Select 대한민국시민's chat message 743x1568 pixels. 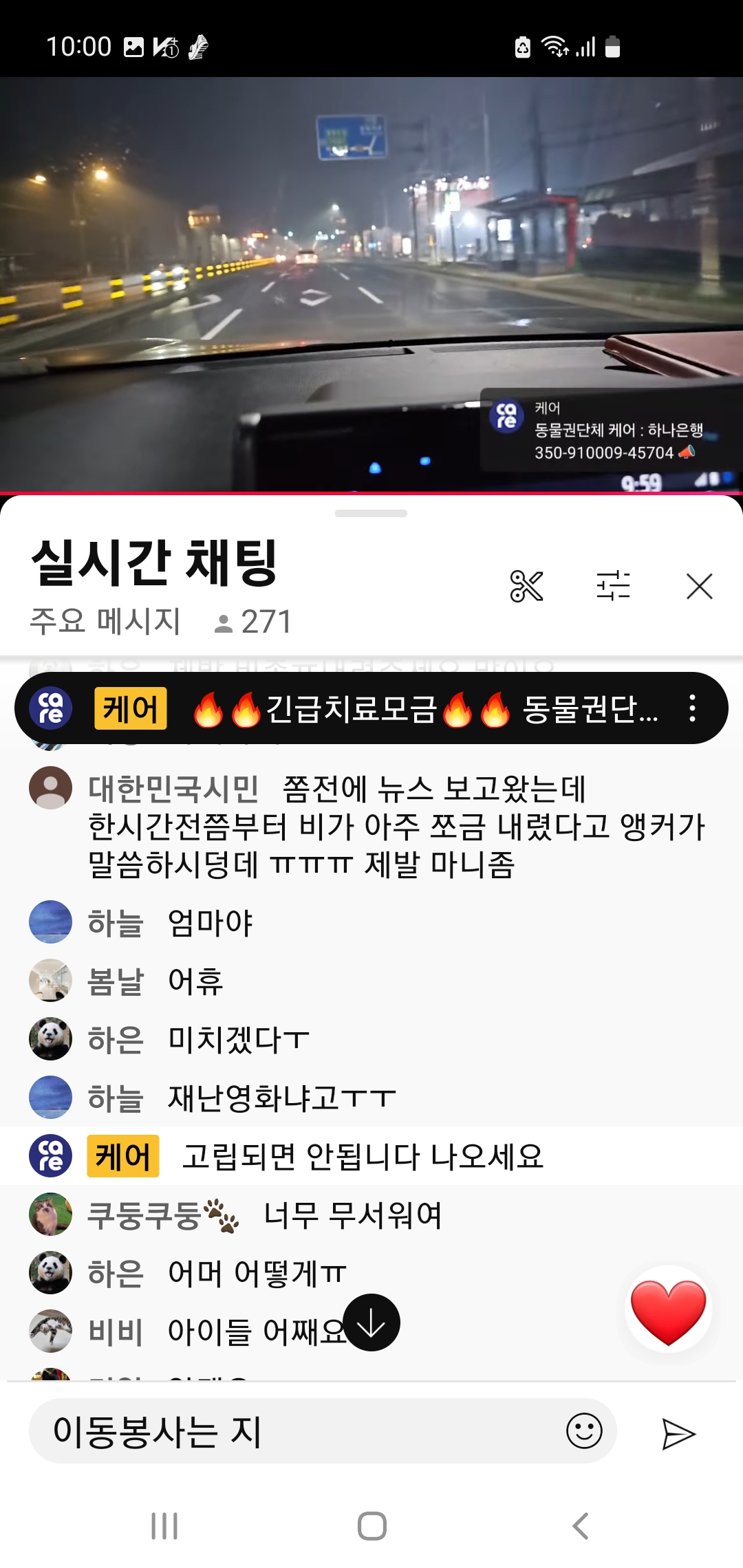396,827
